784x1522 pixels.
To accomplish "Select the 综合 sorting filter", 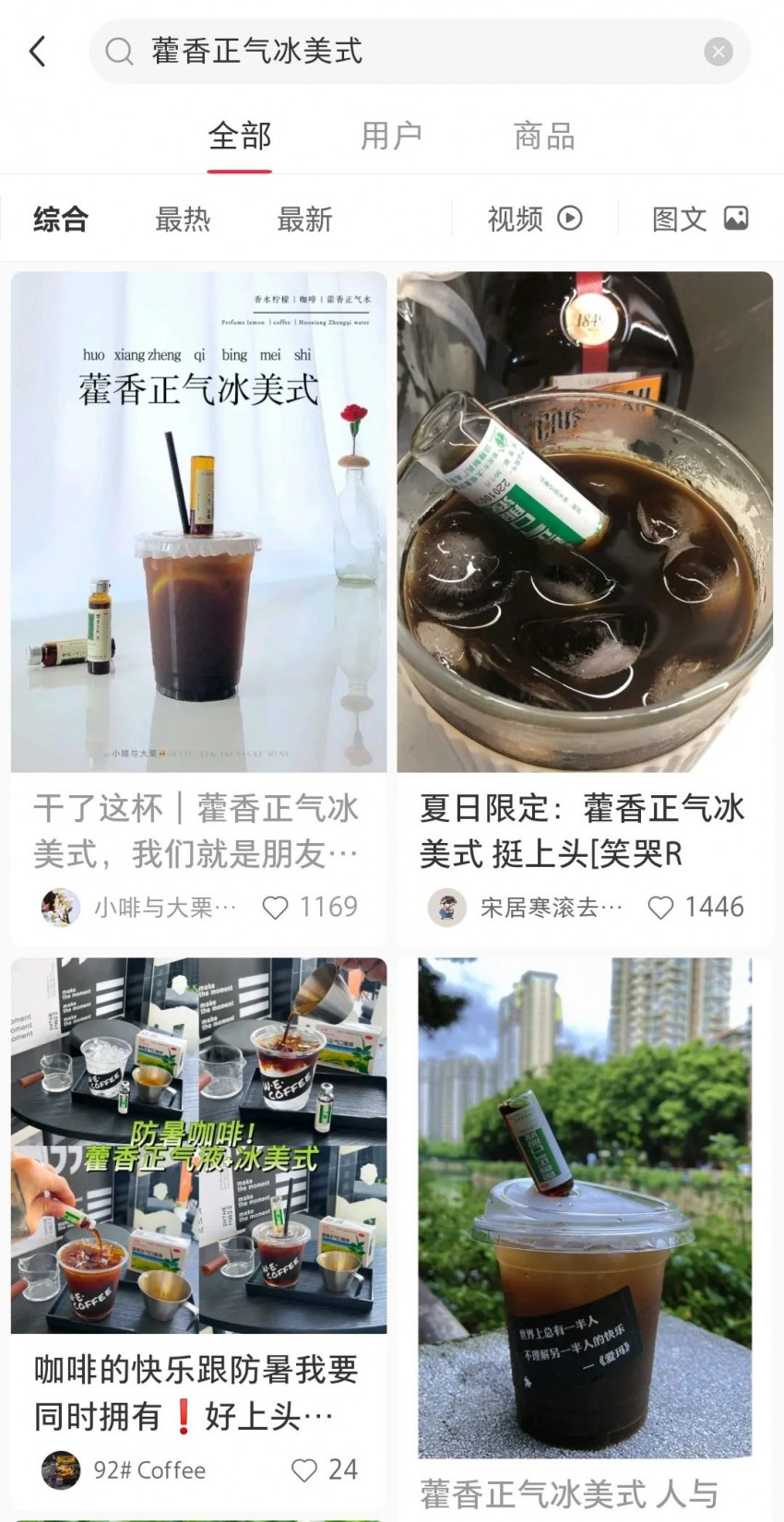I will [59, 219].
